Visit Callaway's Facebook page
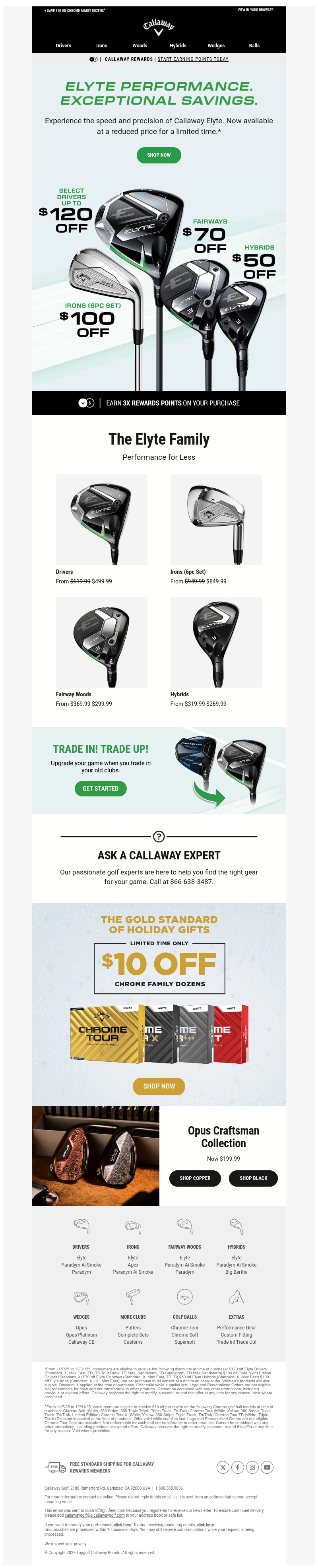 [x=238, y=1467]
